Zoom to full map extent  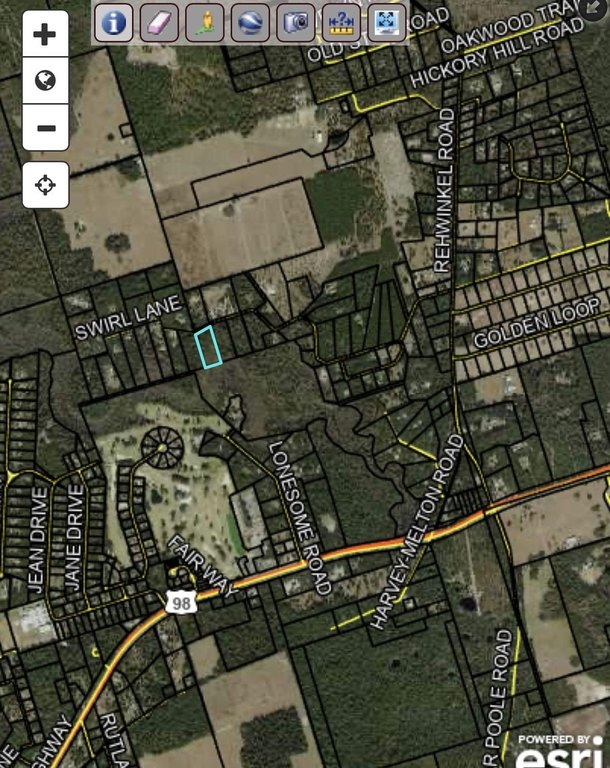coord(386,22)
